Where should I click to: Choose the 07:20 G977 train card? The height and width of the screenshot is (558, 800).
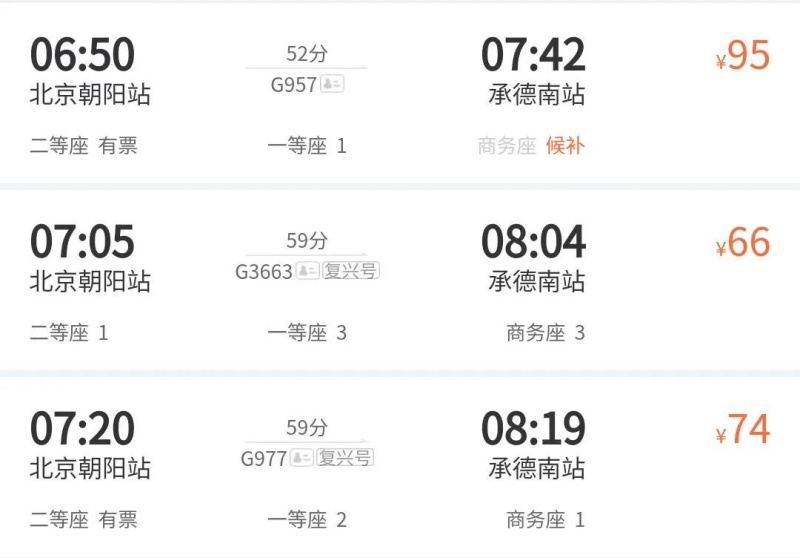[x=400, y=465]
